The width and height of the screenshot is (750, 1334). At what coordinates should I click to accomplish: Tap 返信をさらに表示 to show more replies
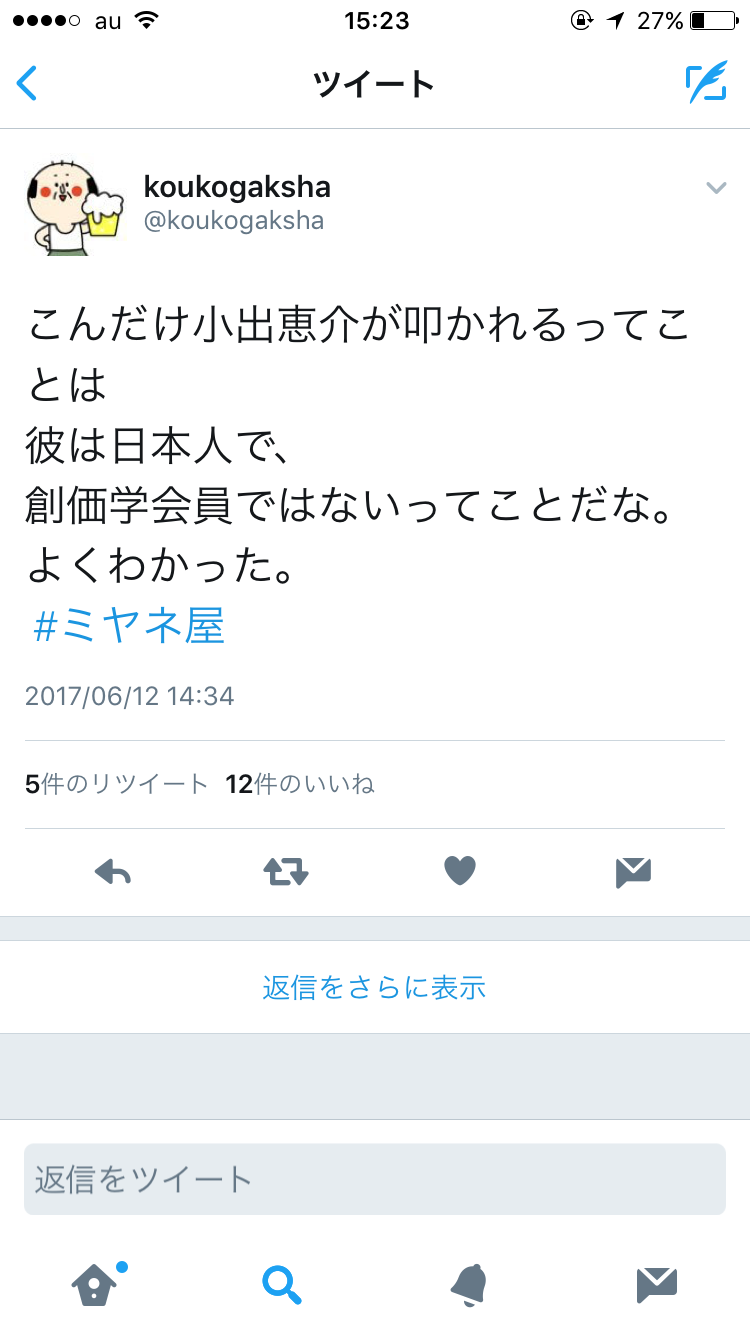(x=374, y=988)
